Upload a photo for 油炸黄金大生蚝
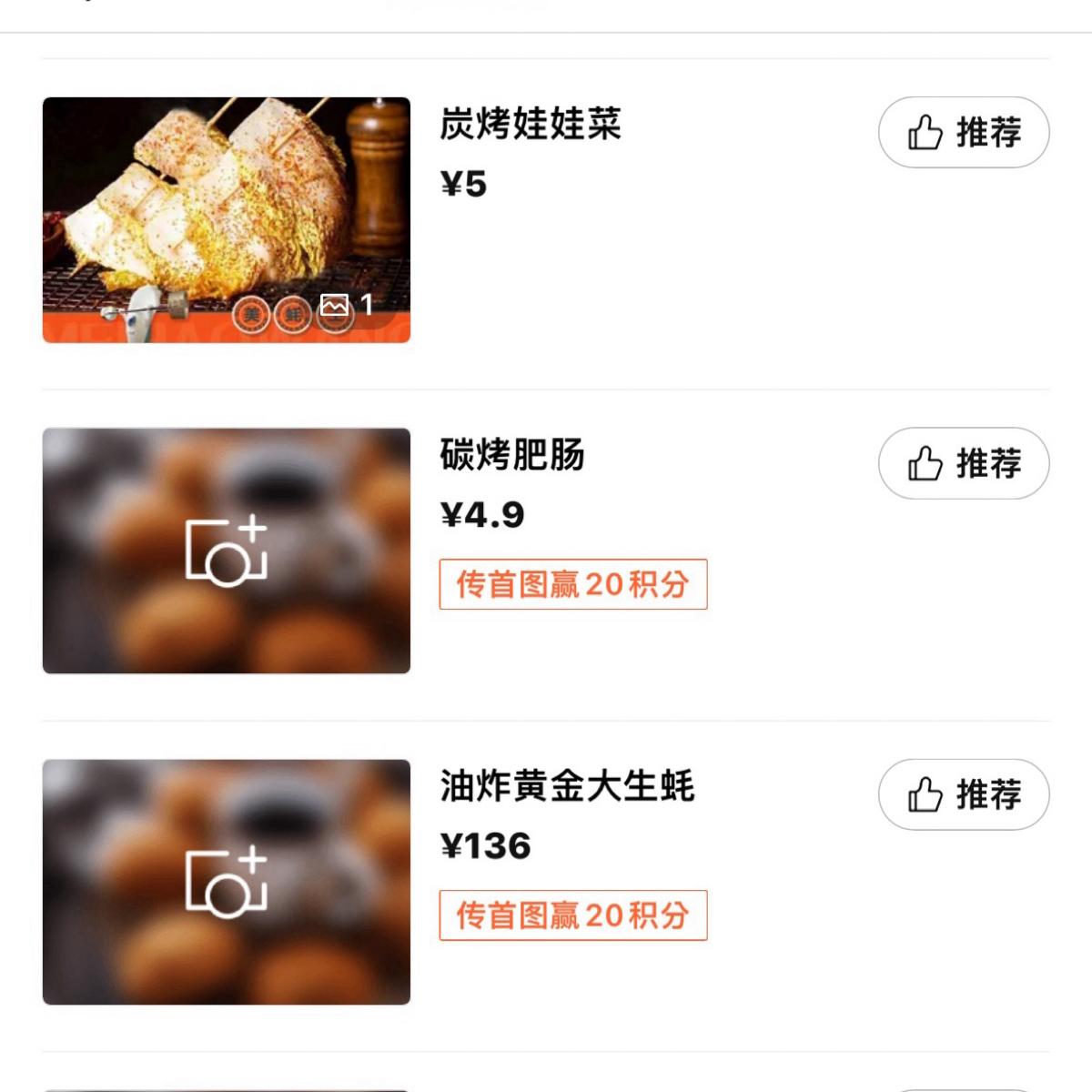 point(226,882)
